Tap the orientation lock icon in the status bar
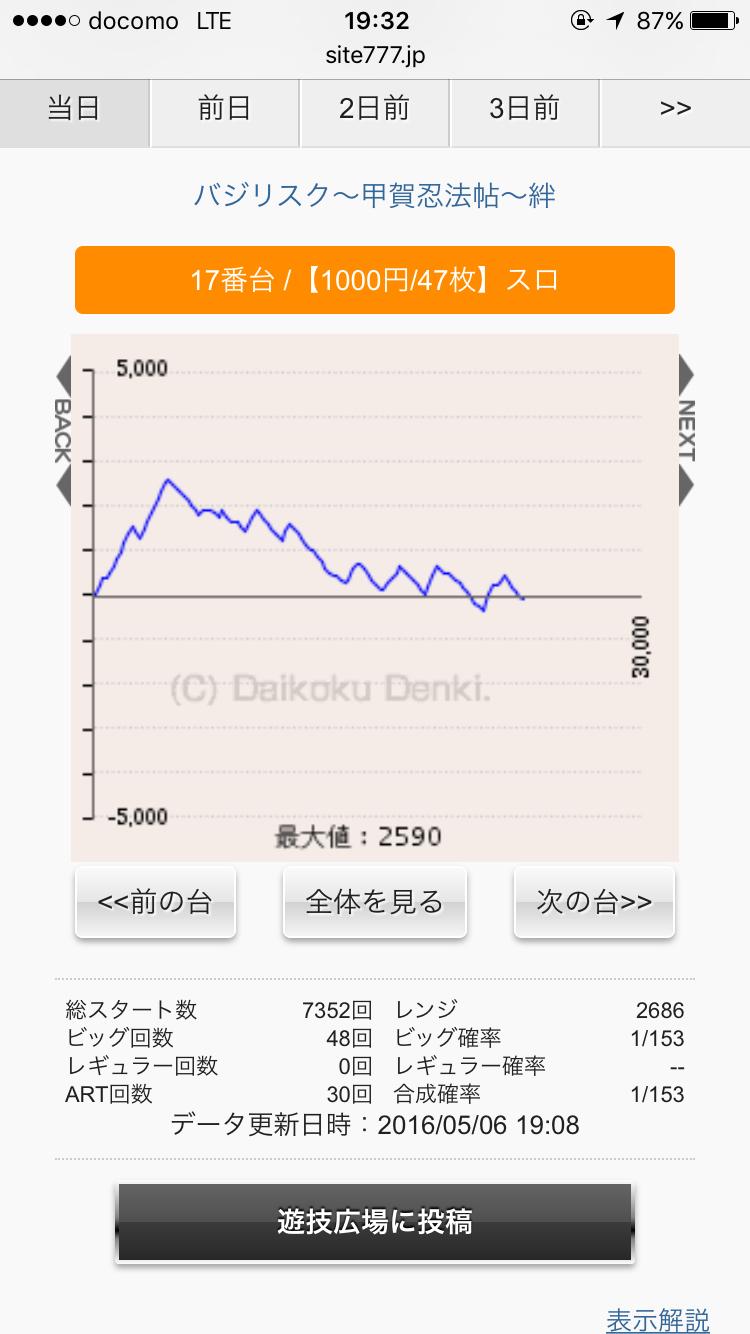 click(x=578, y=18)
